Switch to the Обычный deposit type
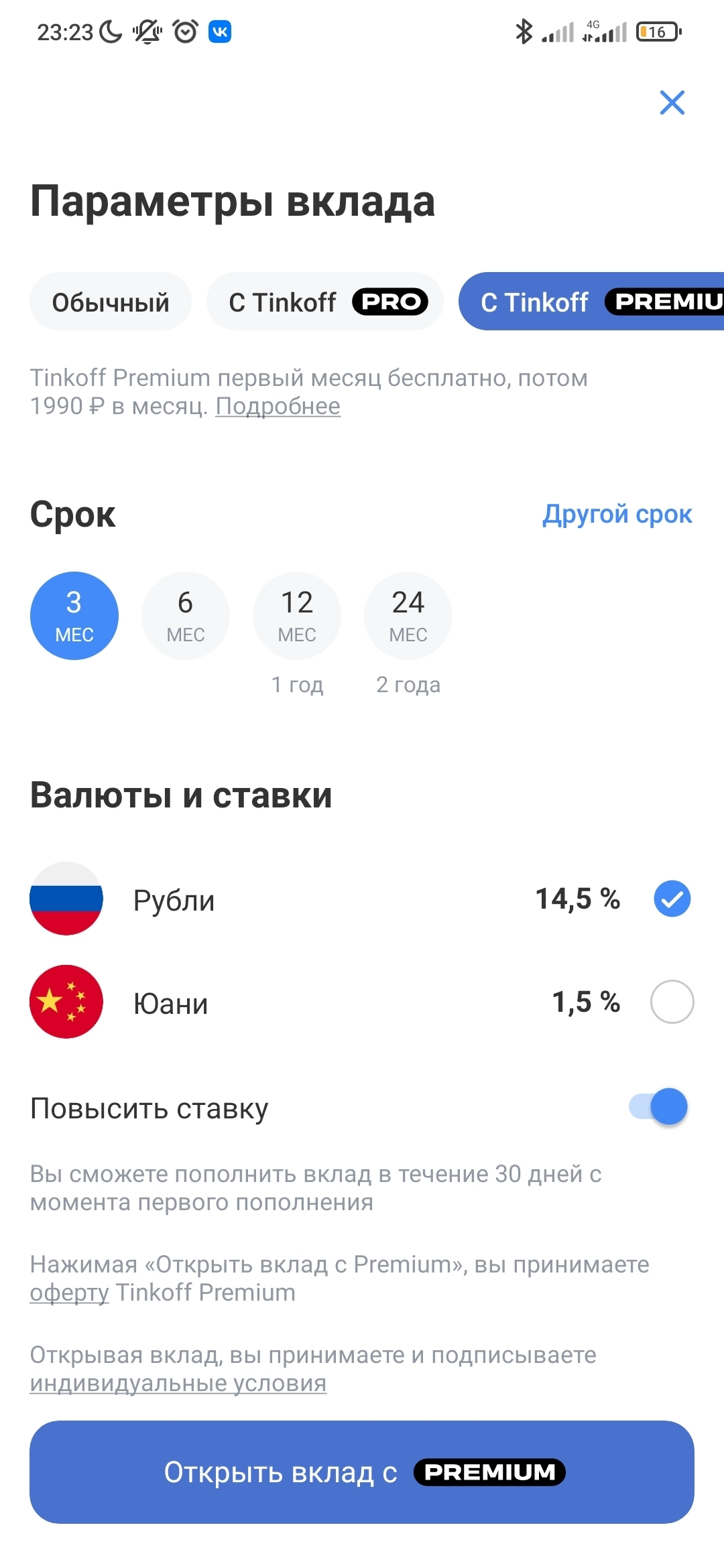 coord(111,302)
